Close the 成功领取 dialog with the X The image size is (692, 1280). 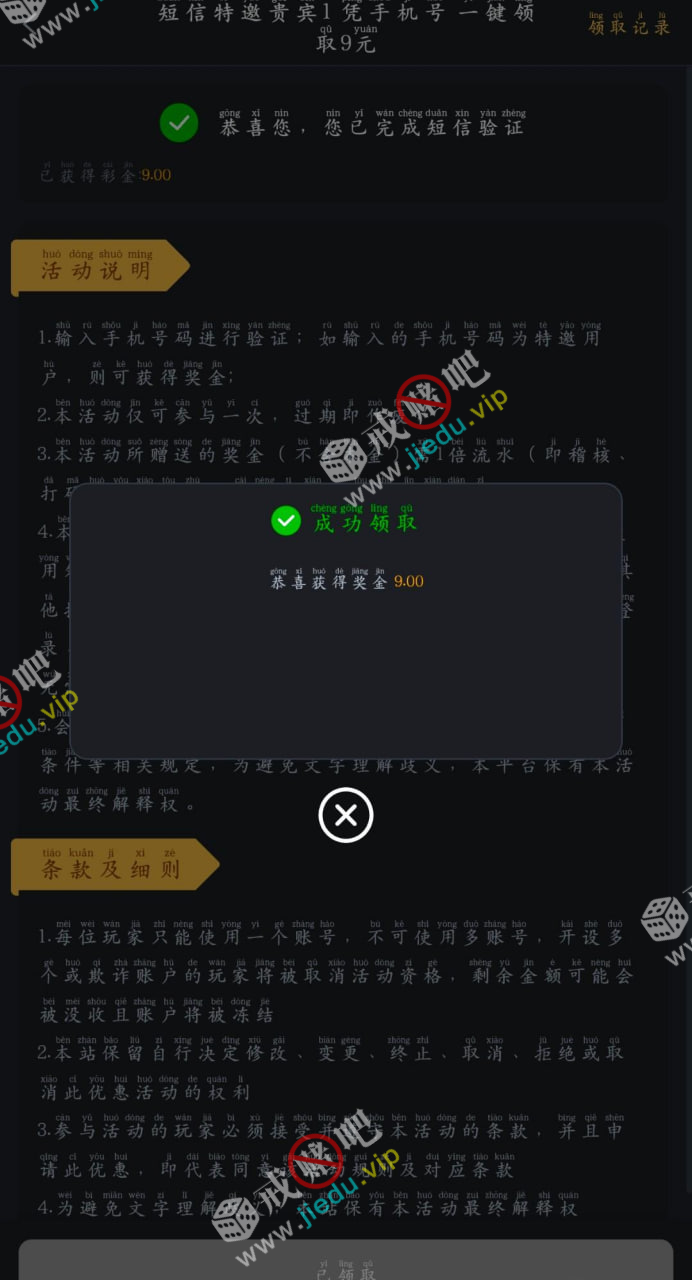pos(346,815)
